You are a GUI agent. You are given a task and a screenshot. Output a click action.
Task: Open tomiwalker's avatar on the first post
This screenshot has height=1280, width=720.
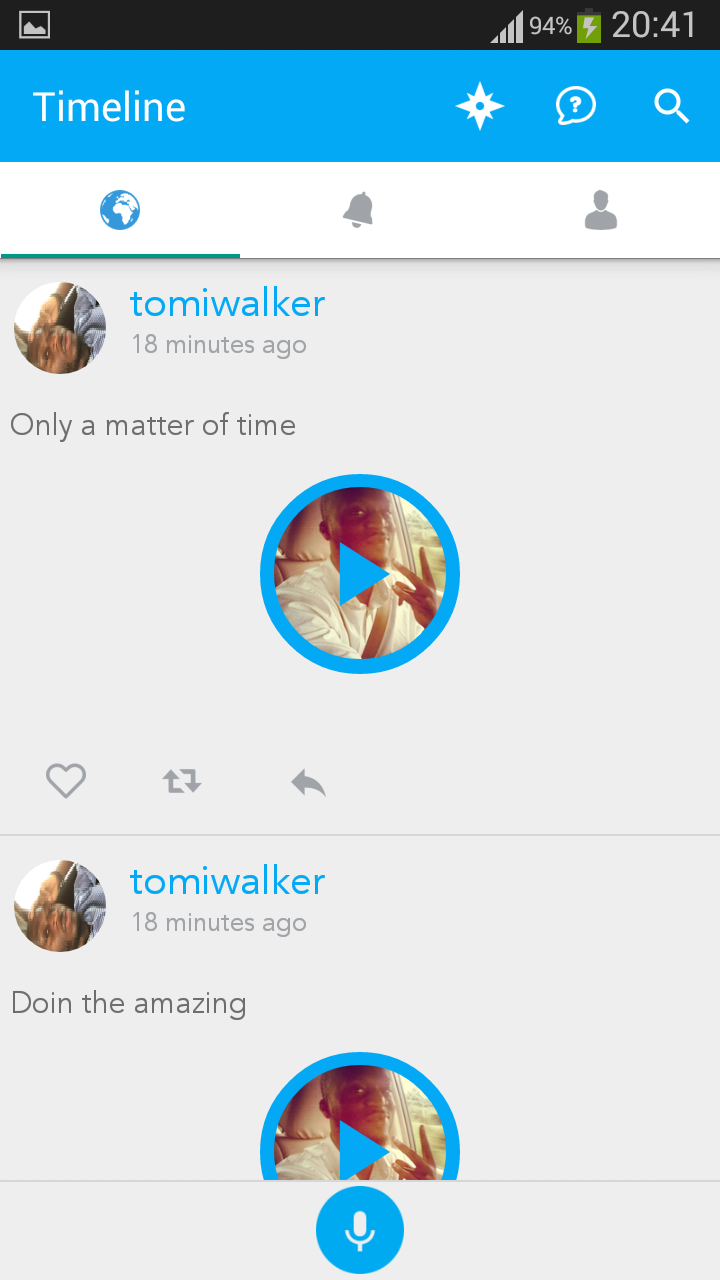[60, 328]
